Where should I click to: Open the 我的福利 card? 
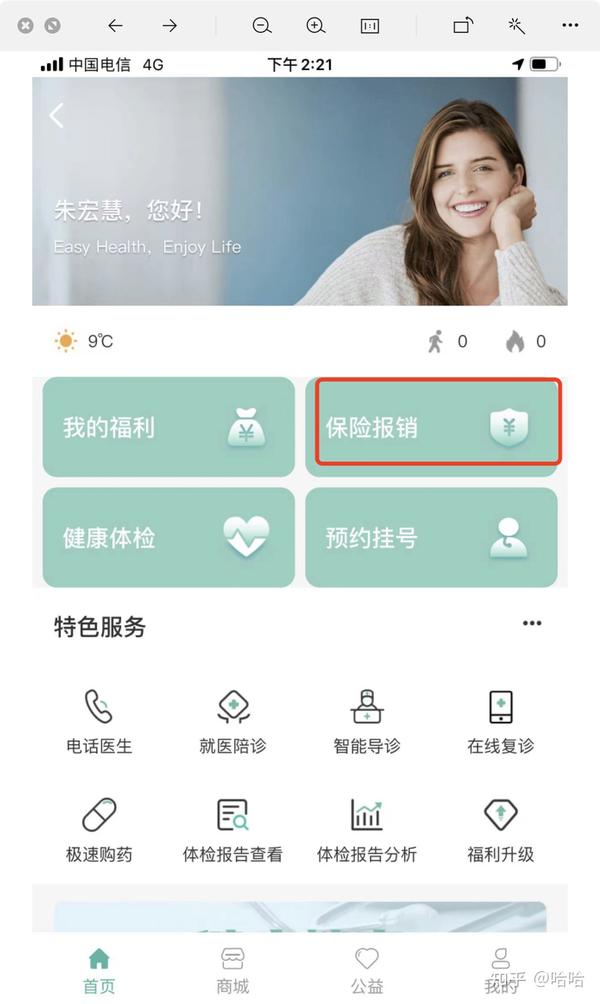168,427
